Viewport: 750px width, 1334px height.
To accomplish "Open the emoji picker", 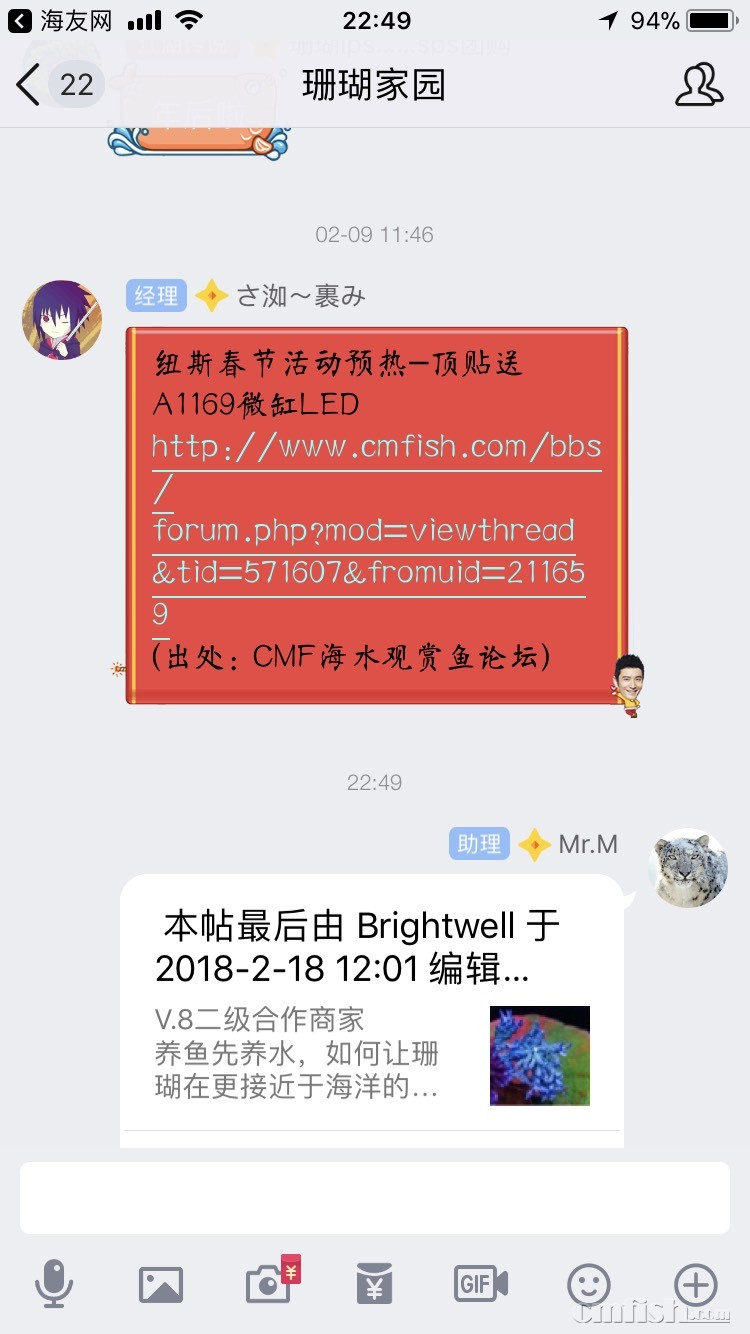I will click(588, 1284).
